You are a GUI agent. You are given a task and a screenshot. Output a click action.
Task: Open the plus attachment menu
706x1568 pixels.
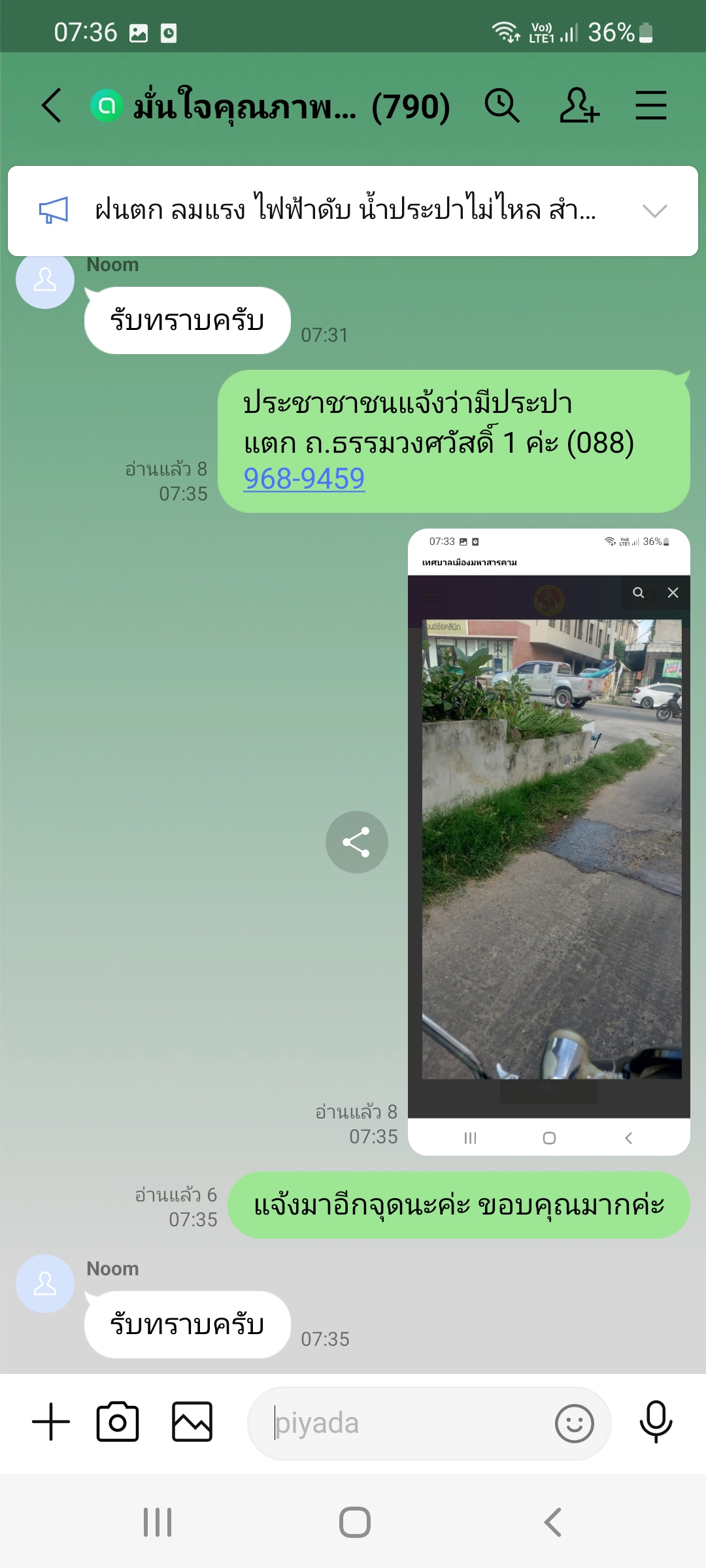coord(51,1422)
